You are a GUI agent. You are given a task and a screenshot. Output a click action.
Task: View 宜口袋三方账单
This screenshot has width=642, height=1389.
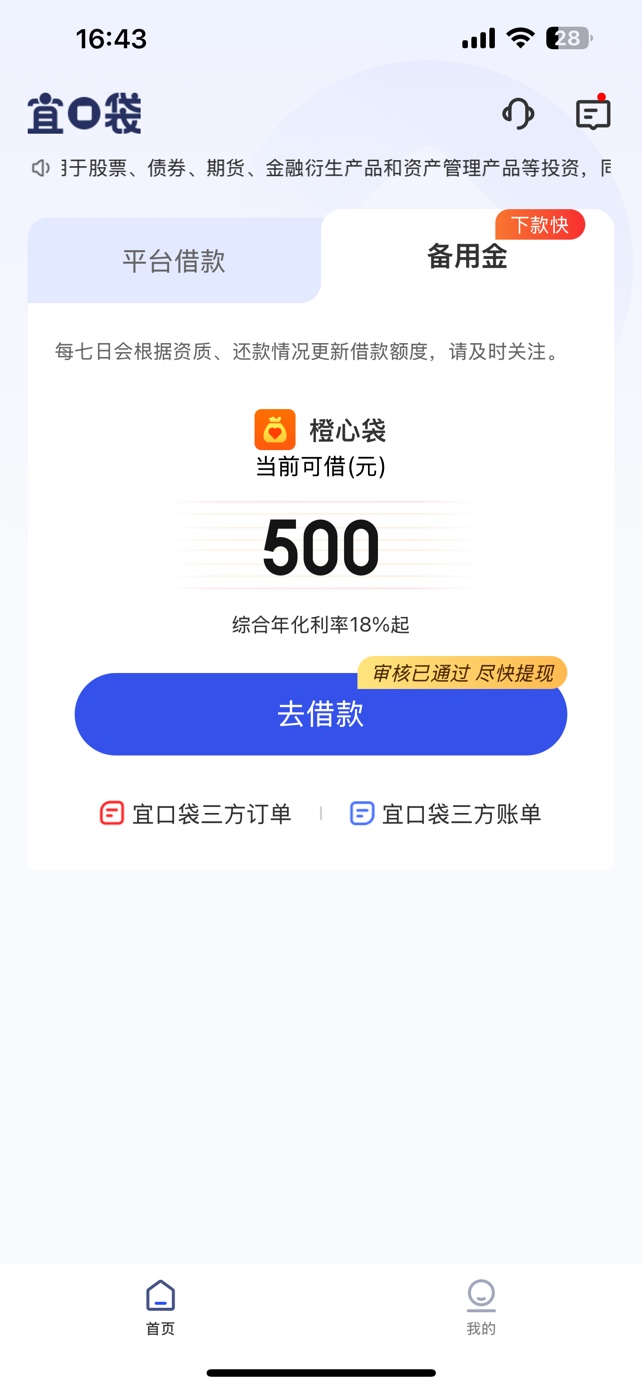[x=446, y=814]
